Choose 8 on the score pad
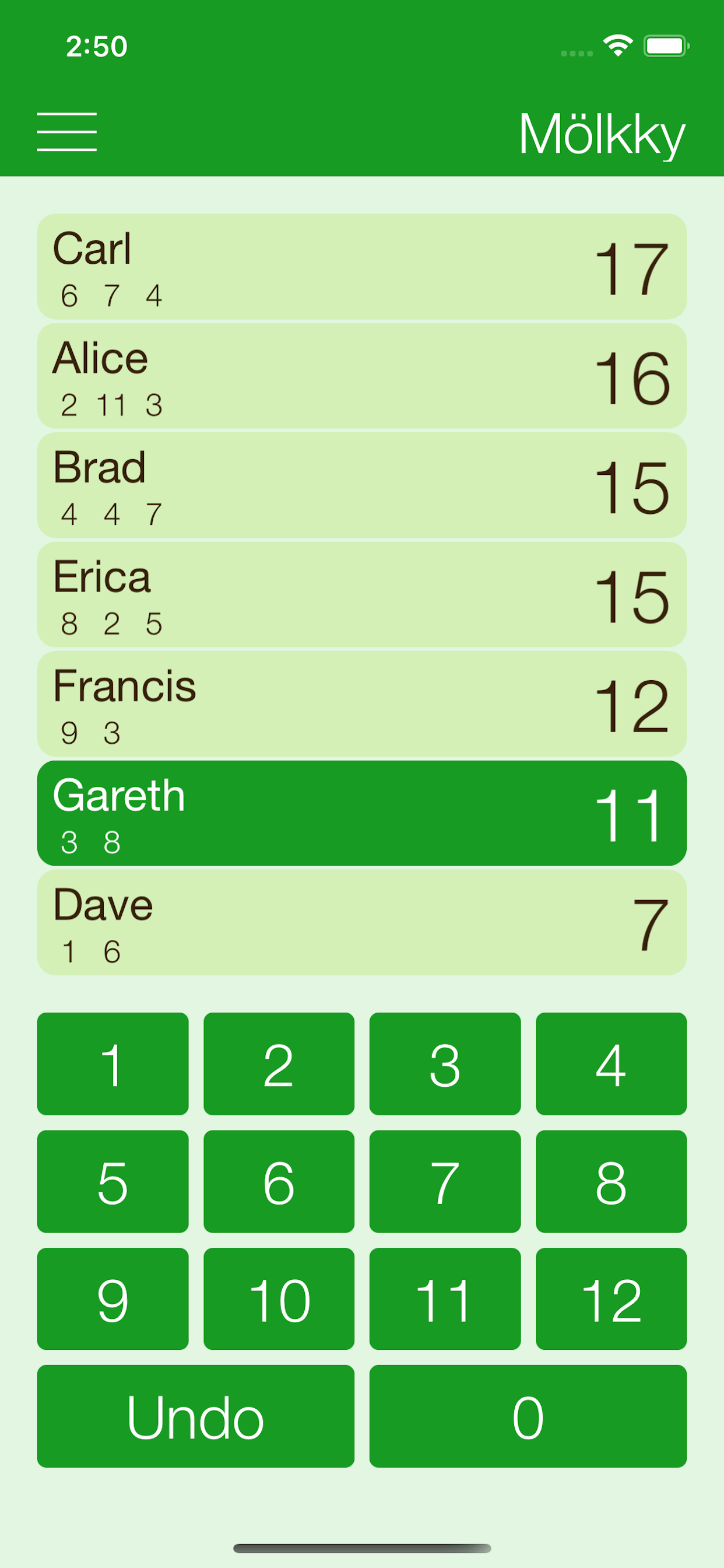The width and height of the screenshot is (724, 1568). 611,1181
